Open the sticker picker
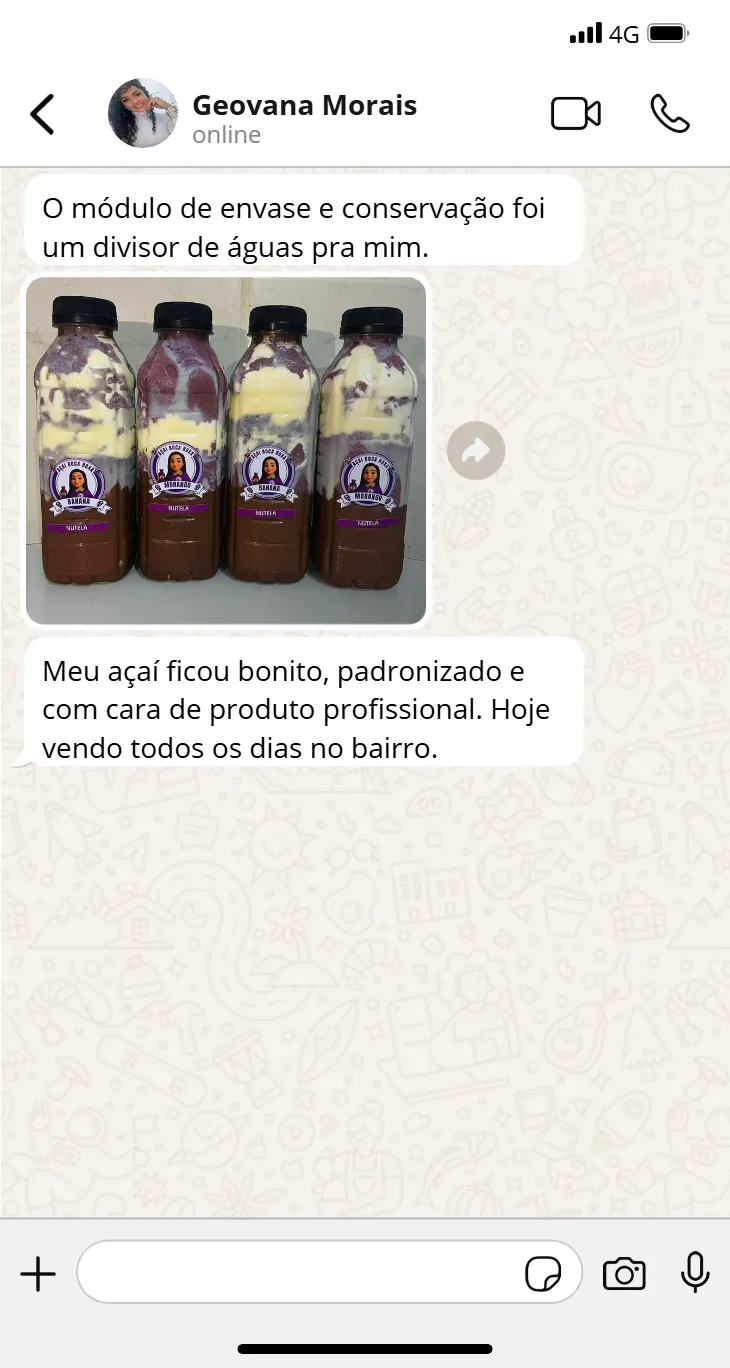The height and width of the screenshot is (1368, 730). tap(543, 1274)
